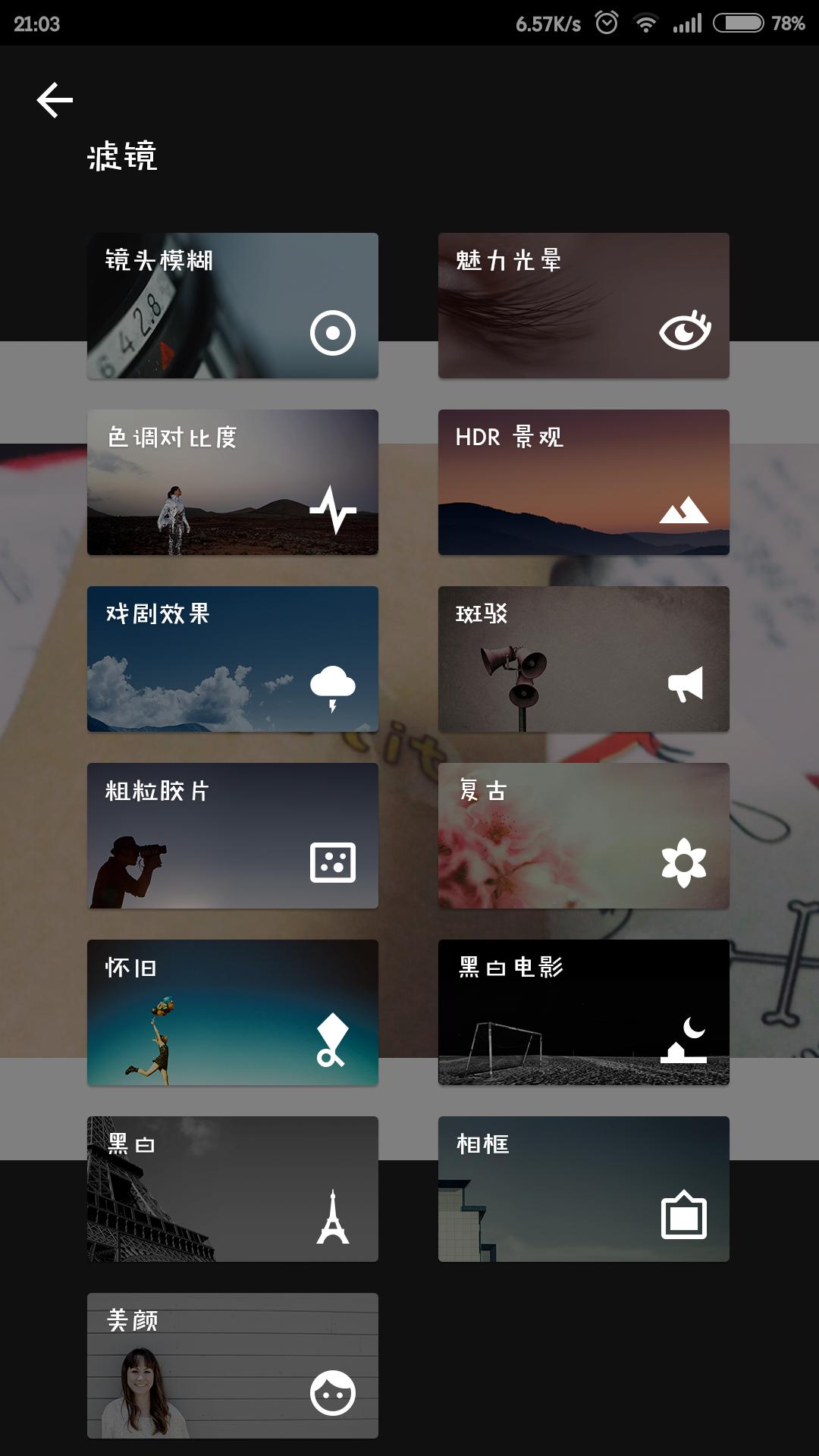
Task: Click the mountain icon for HDR 景观
Action: point(685,513)
